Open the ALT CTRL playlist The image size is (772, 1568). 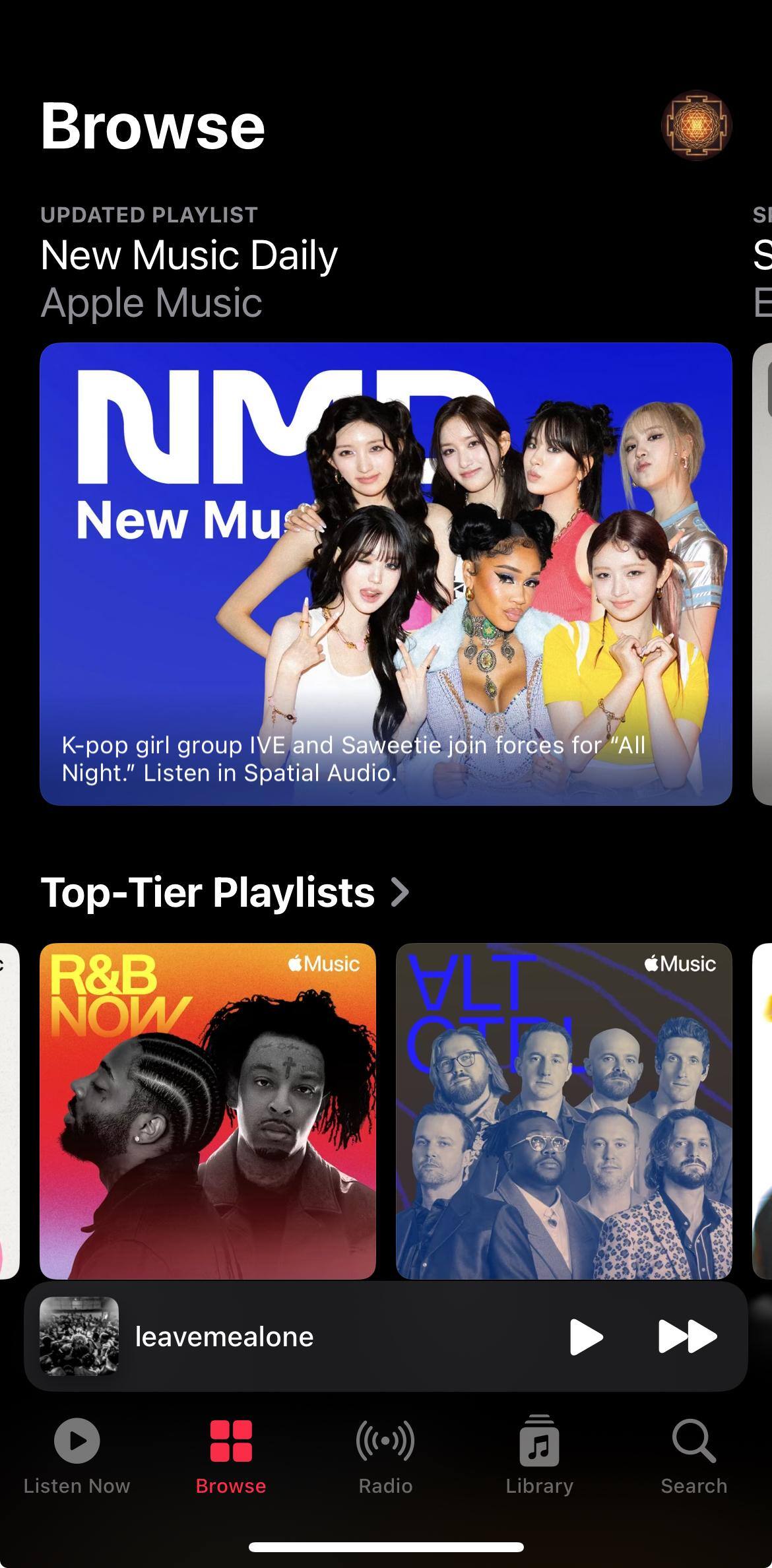(x=563, y=1110)
